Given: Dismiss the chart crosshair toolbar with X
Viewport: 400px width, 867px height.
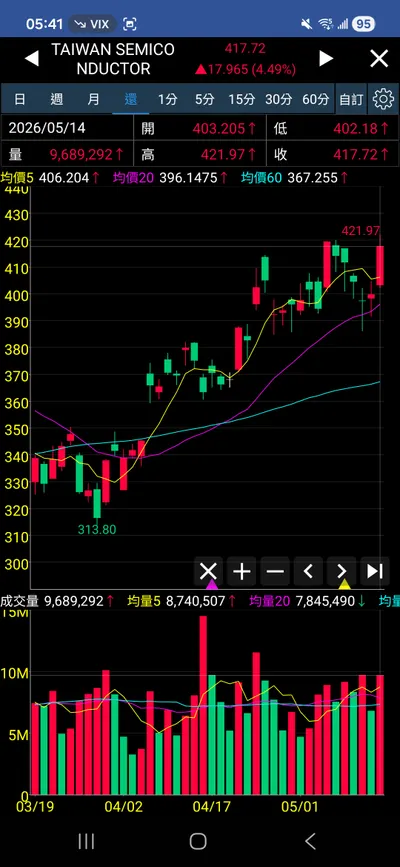Looking at the screenshot, I should click(x=208, y=571).
